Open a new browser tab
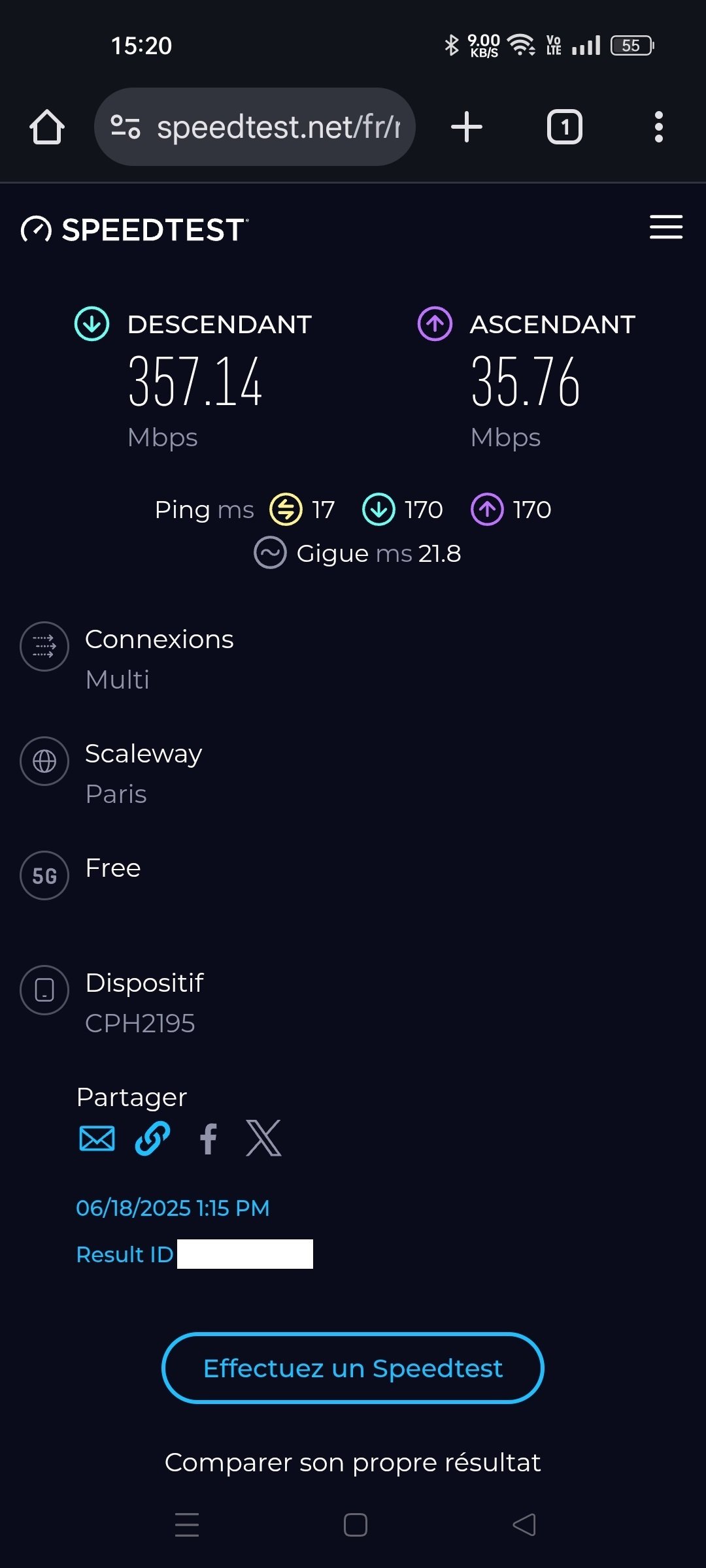Screen dimensions: 706x1568 click(x=467, y=127)
